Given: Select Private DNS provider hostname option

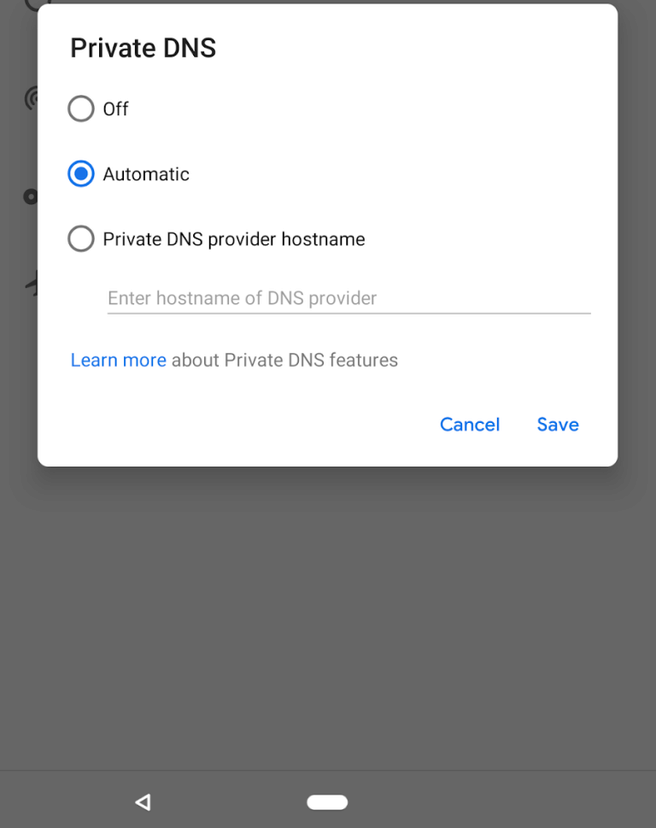Looking at the screenshot, I should point(81,239).
